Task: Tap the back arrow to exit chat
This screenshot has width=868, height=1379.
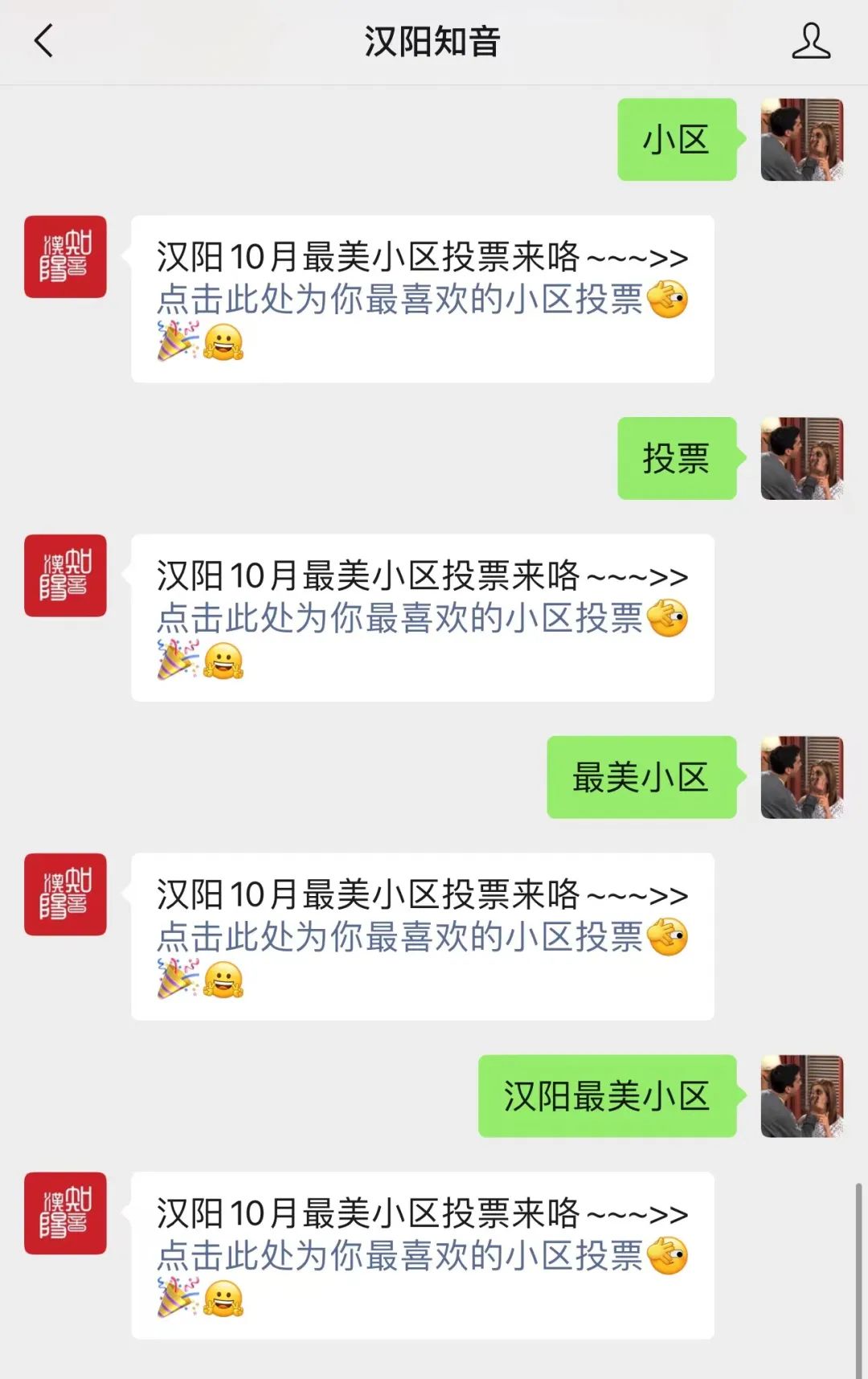Action: (x=44, y=42)
